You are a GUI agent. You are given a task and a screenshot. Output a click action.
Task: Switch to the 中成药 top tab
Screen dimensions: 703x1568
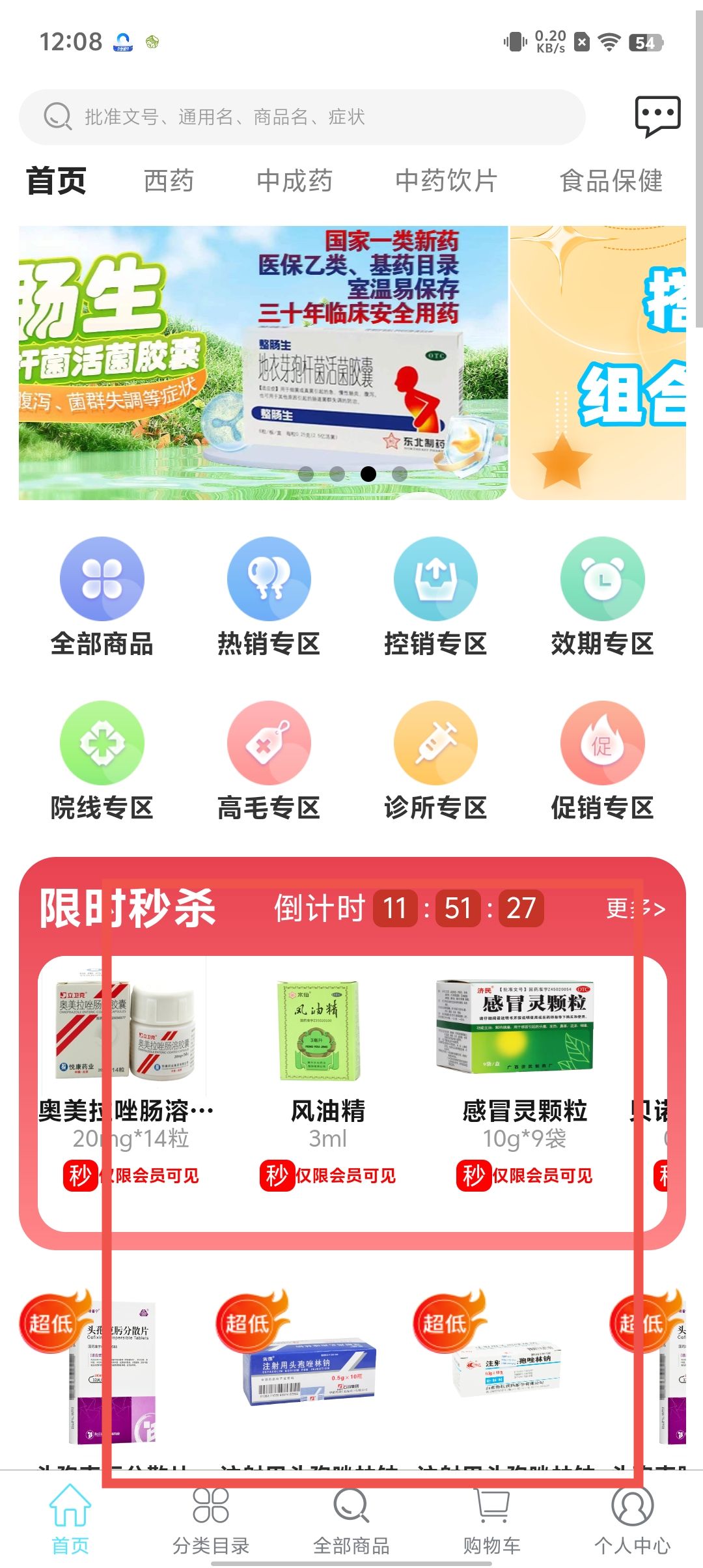[294, 181]
